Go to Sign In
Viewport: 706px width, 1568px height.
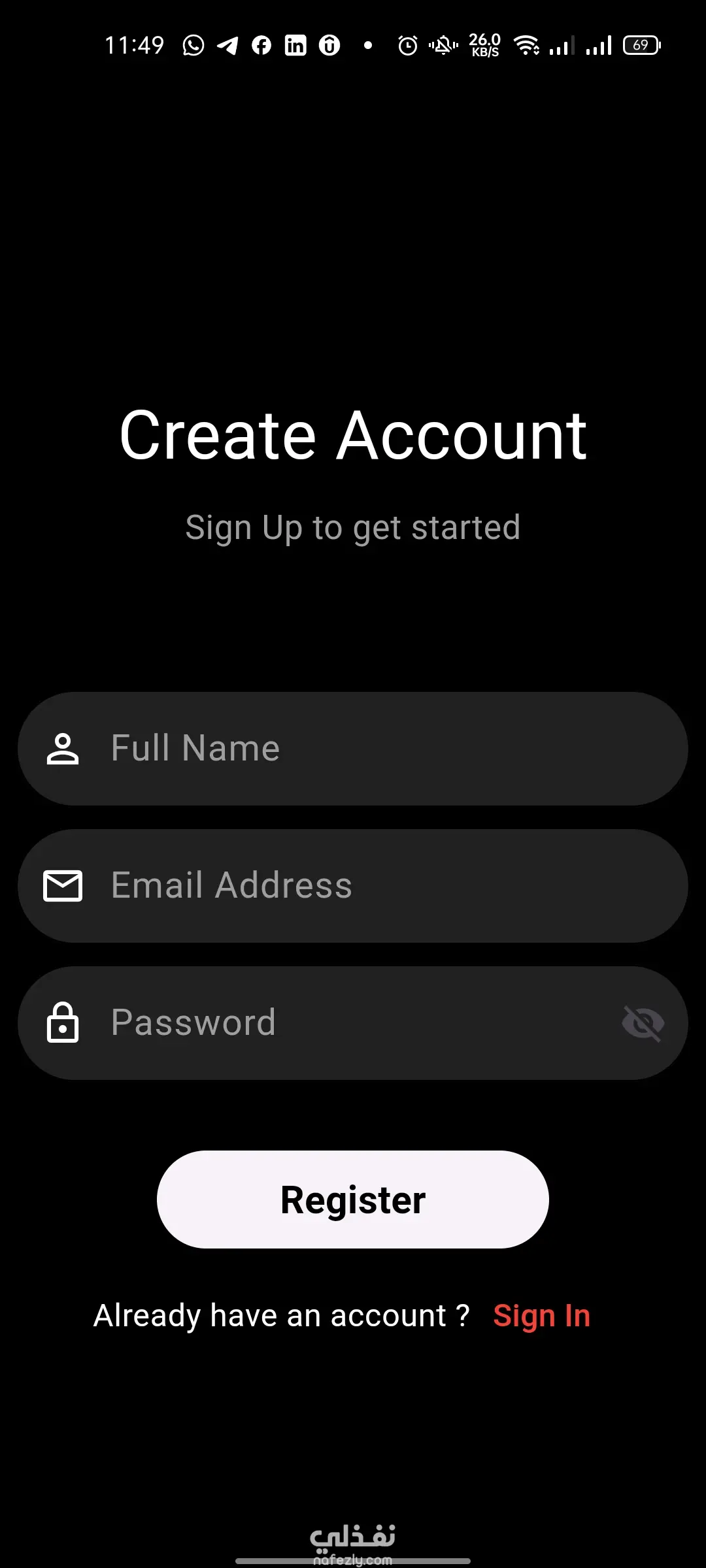click(541, 1316)
